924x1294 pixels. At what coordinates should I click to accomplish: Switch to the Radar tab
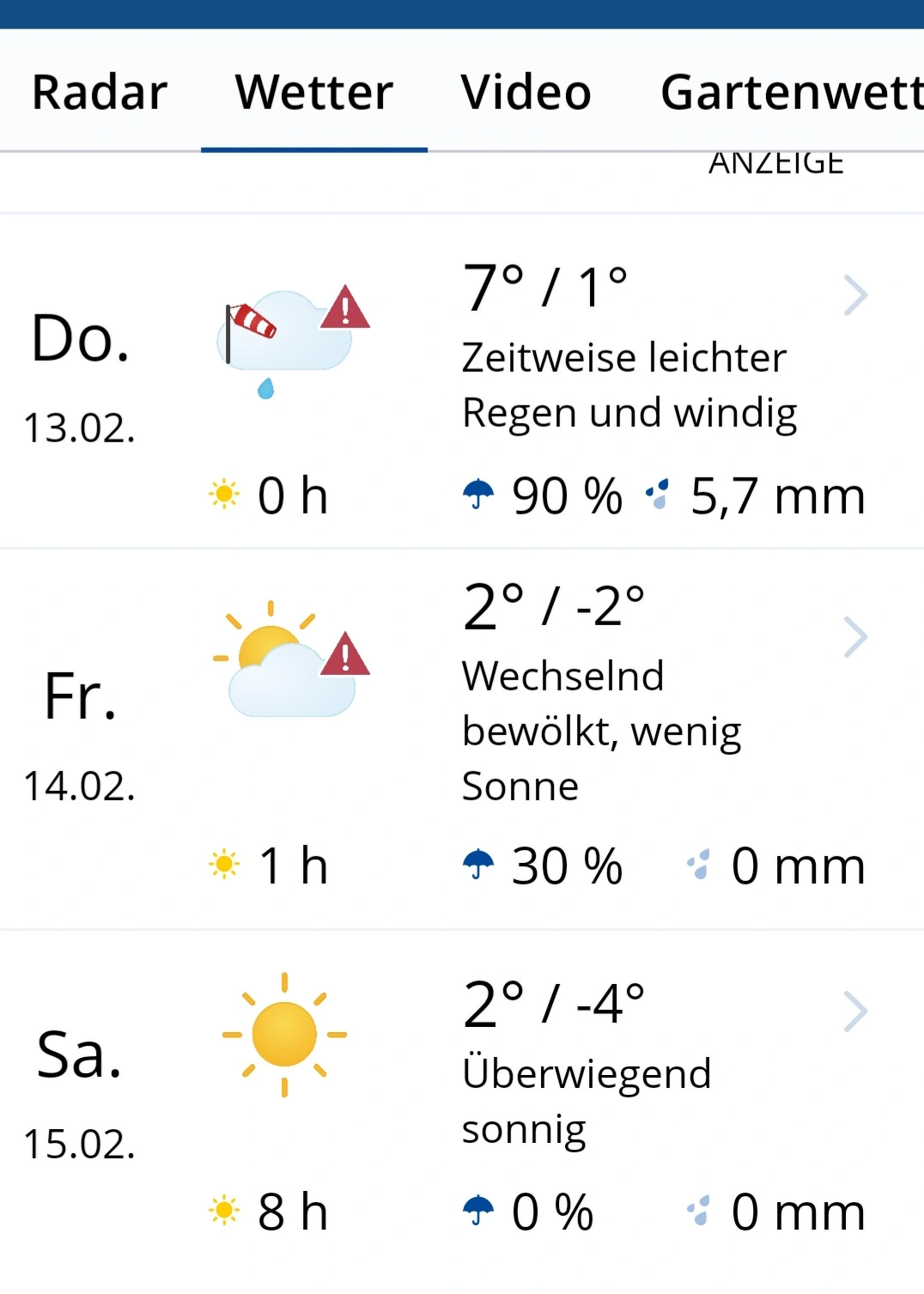(x=100, y=92)
